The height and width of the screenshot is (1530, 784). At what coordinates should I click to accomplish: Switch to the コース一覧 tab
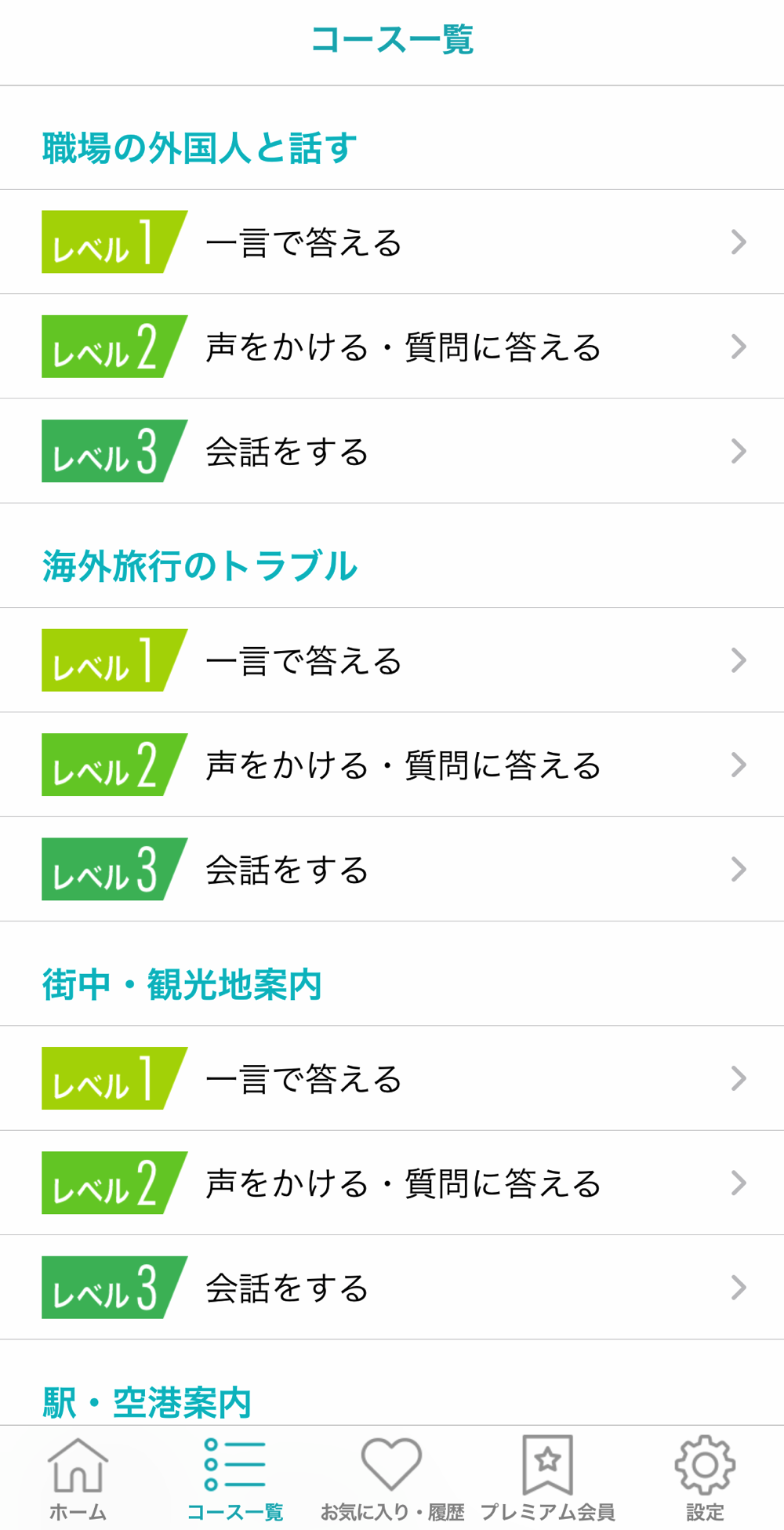234,1478
